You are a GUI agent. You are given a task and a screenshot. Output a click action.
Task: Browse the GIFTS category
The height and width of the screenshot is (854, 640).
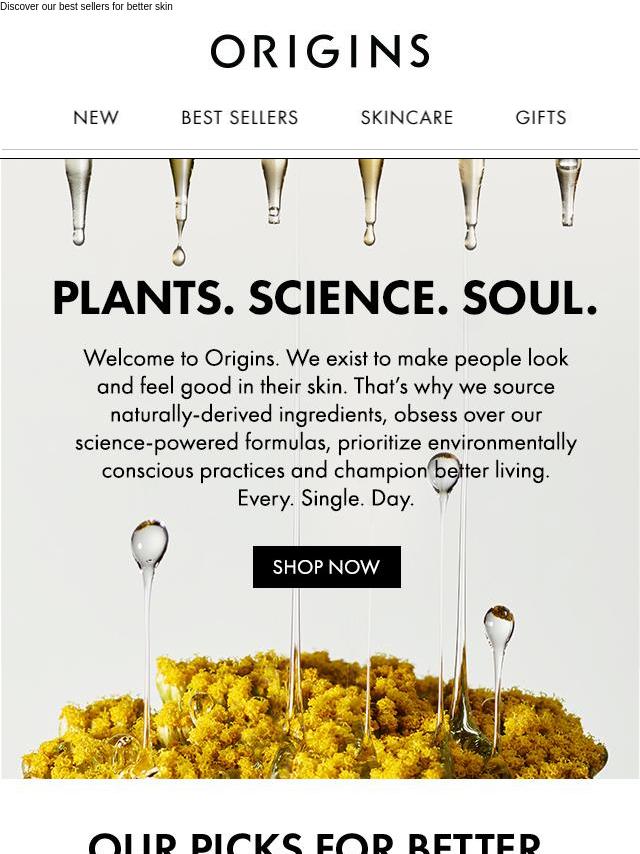pos(541,118)
